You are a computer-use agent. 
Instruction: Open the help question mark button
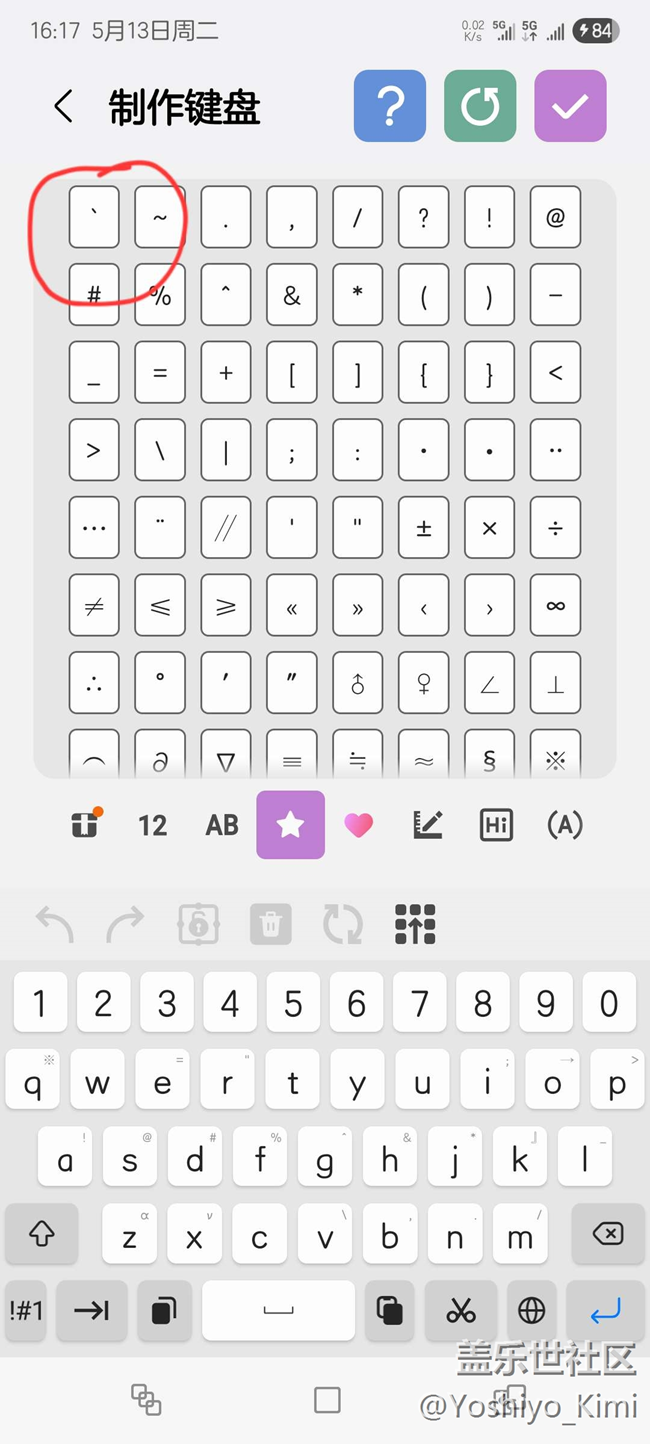390,106
